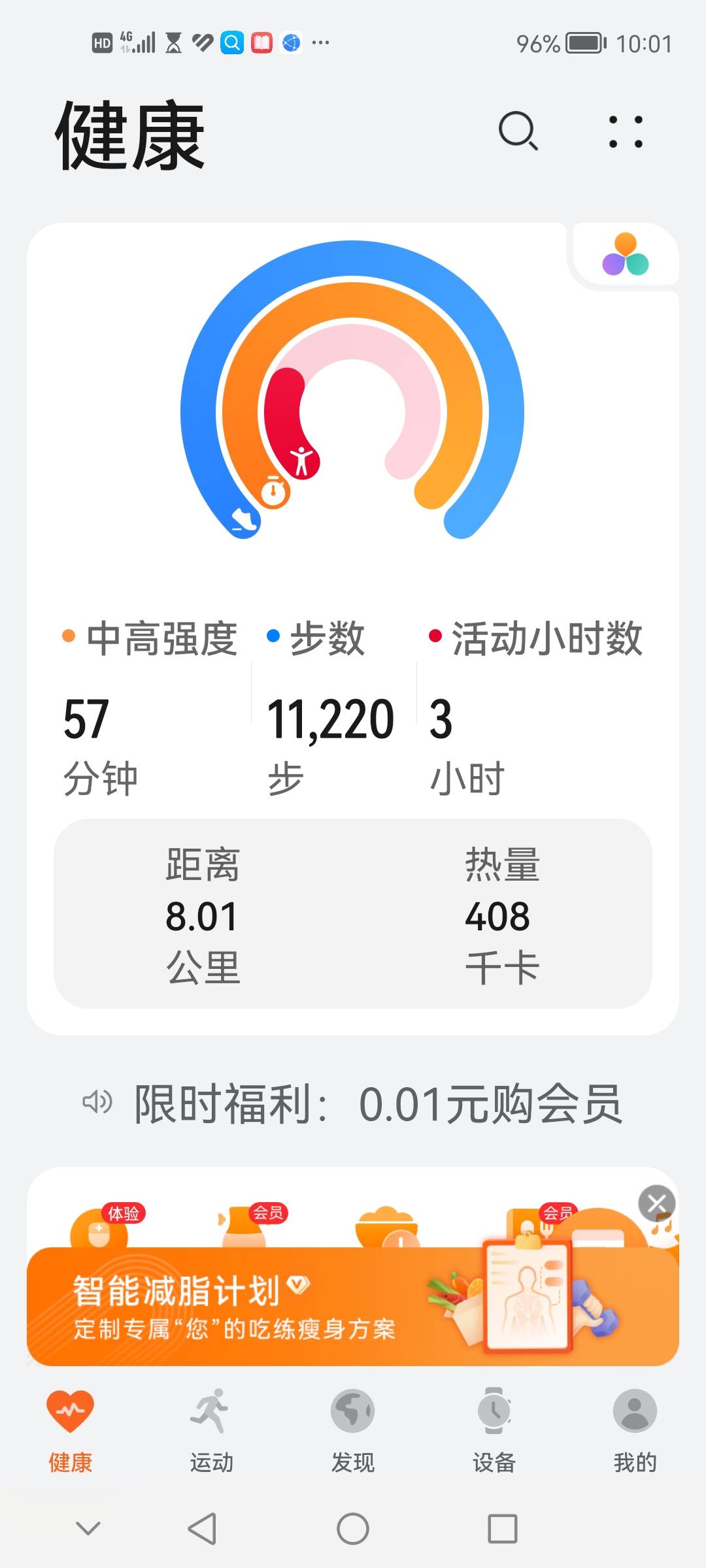Image resolution: width=706 pixels, height=1568 pixels.
Task: Open 设备 via the watch icon
Action: click(x=494, y=1411)
